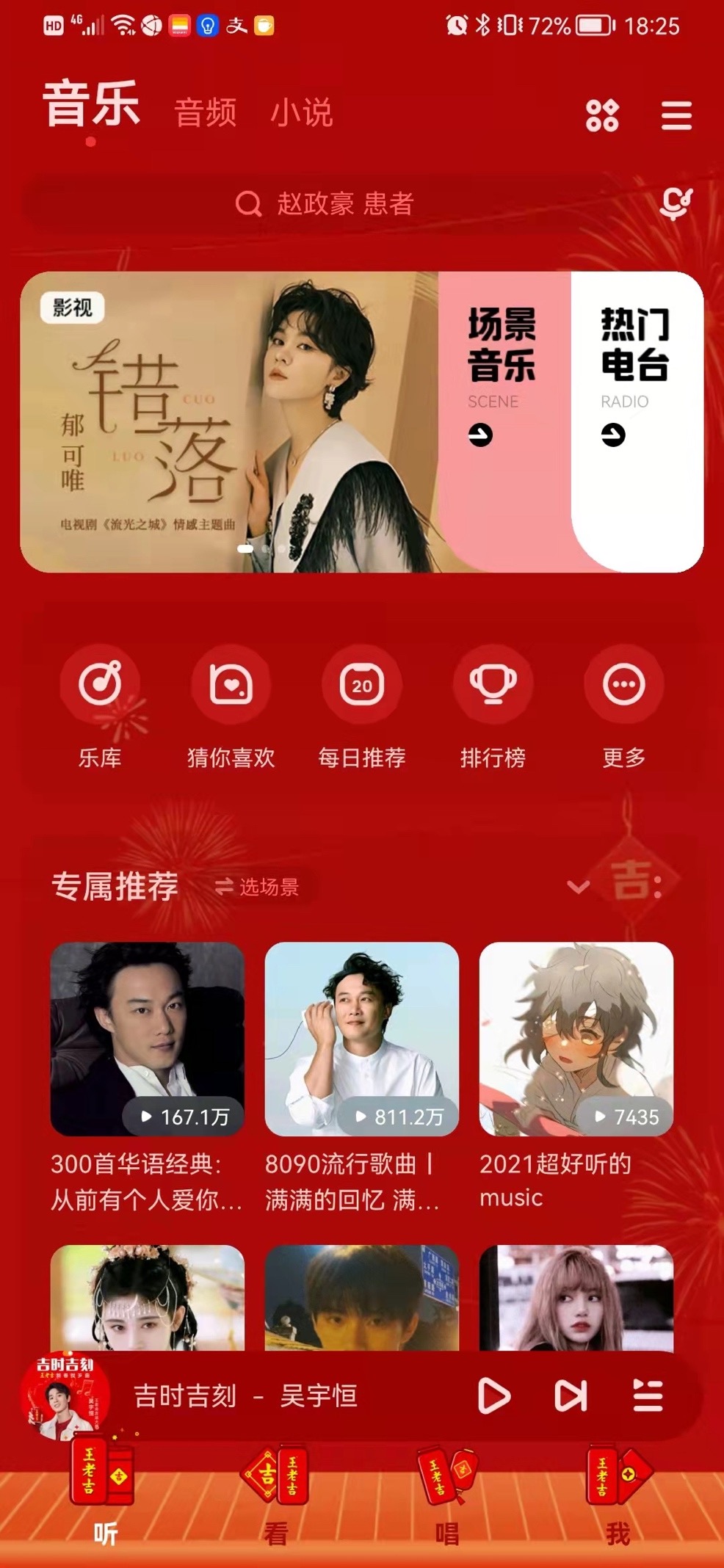Open the four-dots grid icon
Viewport: 724px width, 1568px height.
click(x=602, y=116)
